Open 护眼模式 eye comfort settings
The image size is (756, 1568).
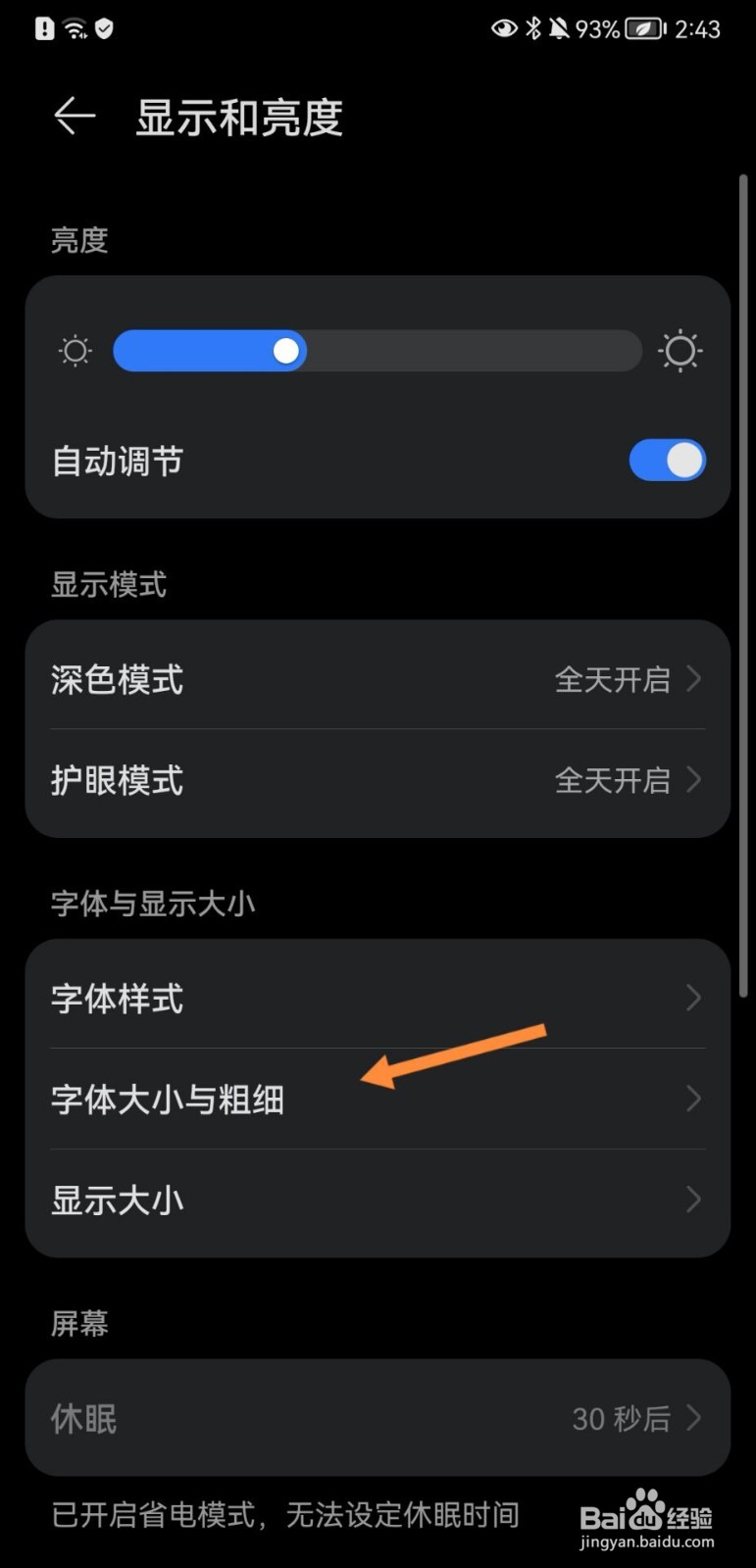(378, 780)
